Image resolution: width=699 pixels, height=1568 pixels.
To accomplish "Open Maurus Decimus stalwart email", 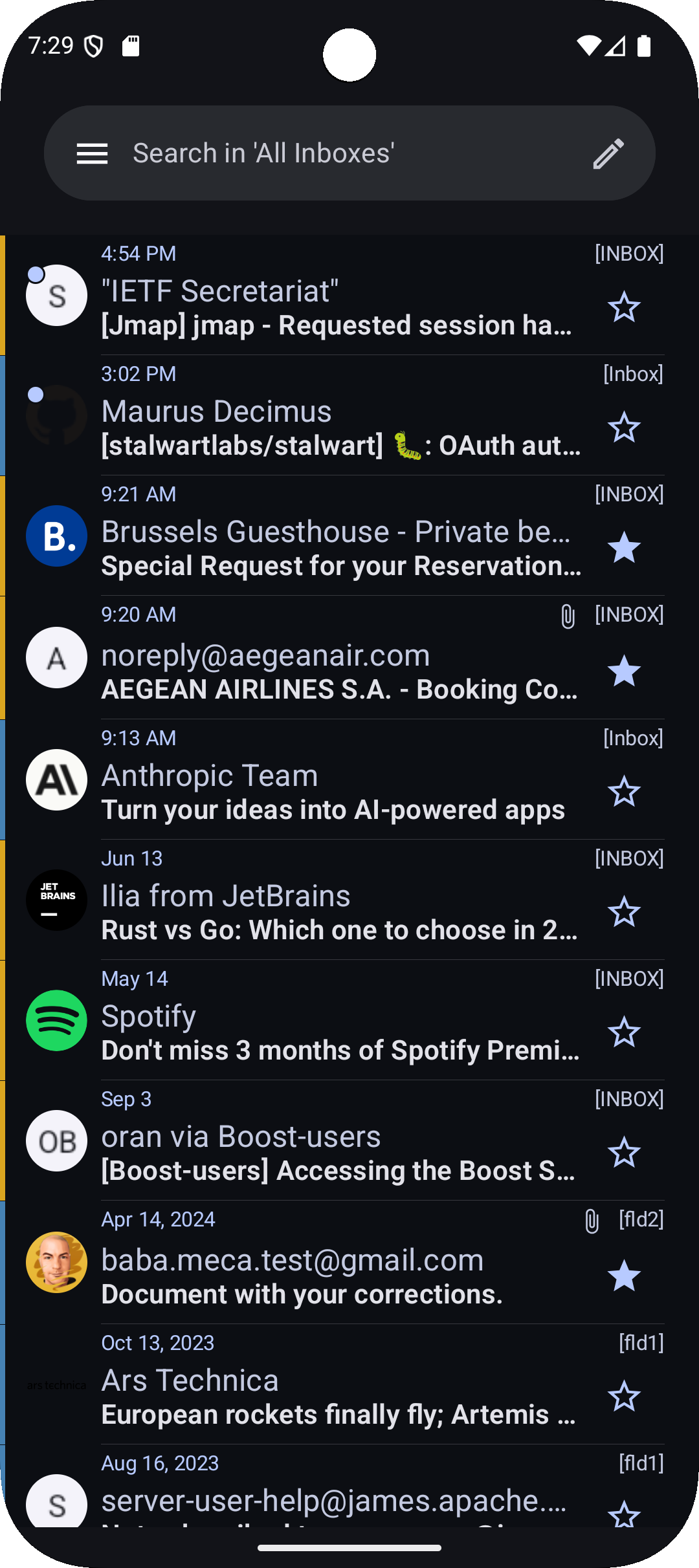I will [349, 415].
